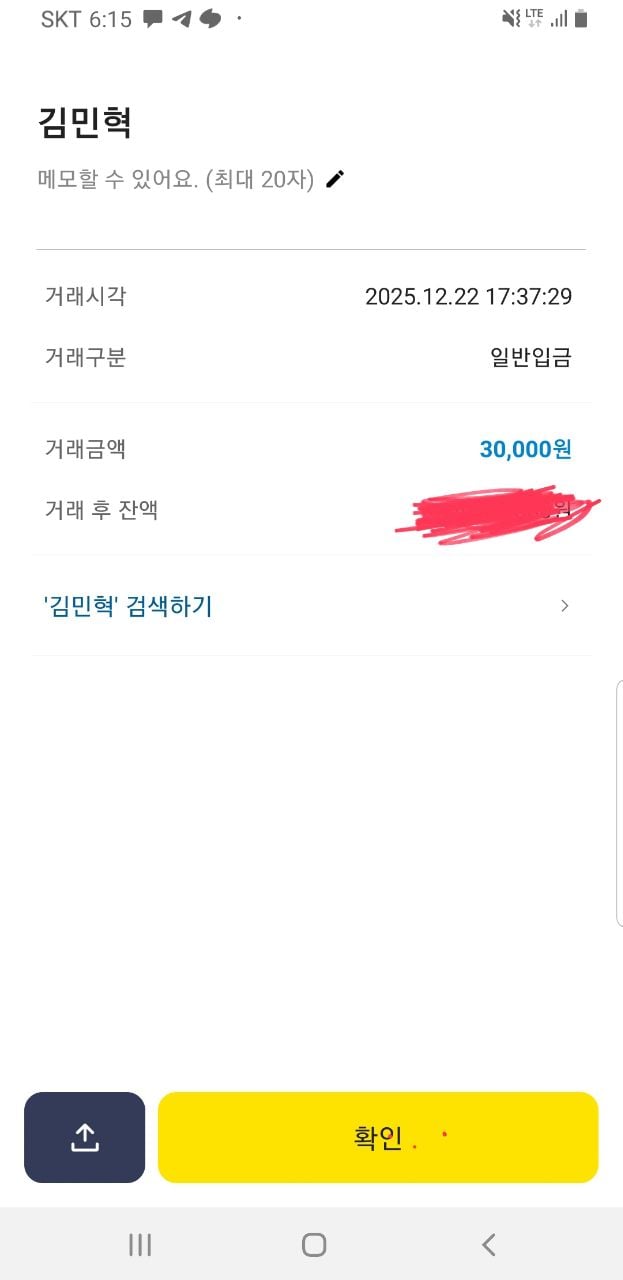The width and height of the screenshot is (623, 1280).
Task: Go back using the system back button
Action: (488, 1244)
